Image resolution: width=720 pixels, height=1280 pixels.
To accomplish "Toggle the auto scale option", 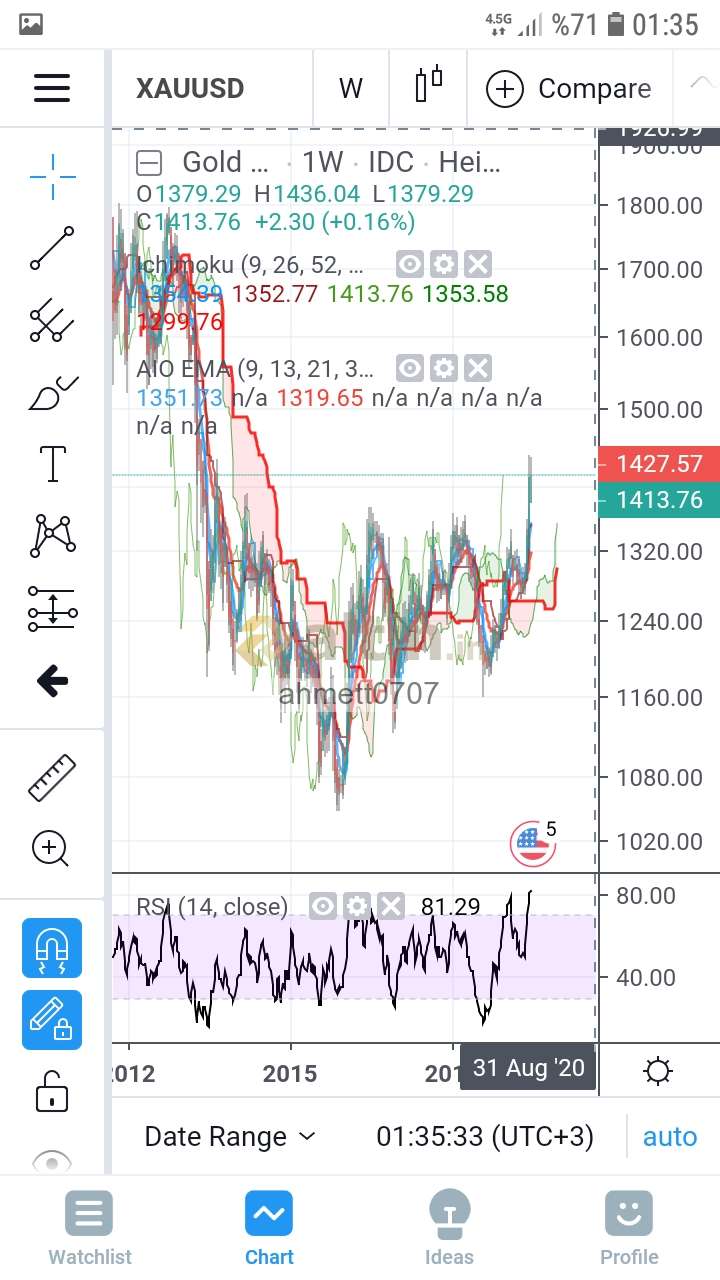I will (670, 1137).
